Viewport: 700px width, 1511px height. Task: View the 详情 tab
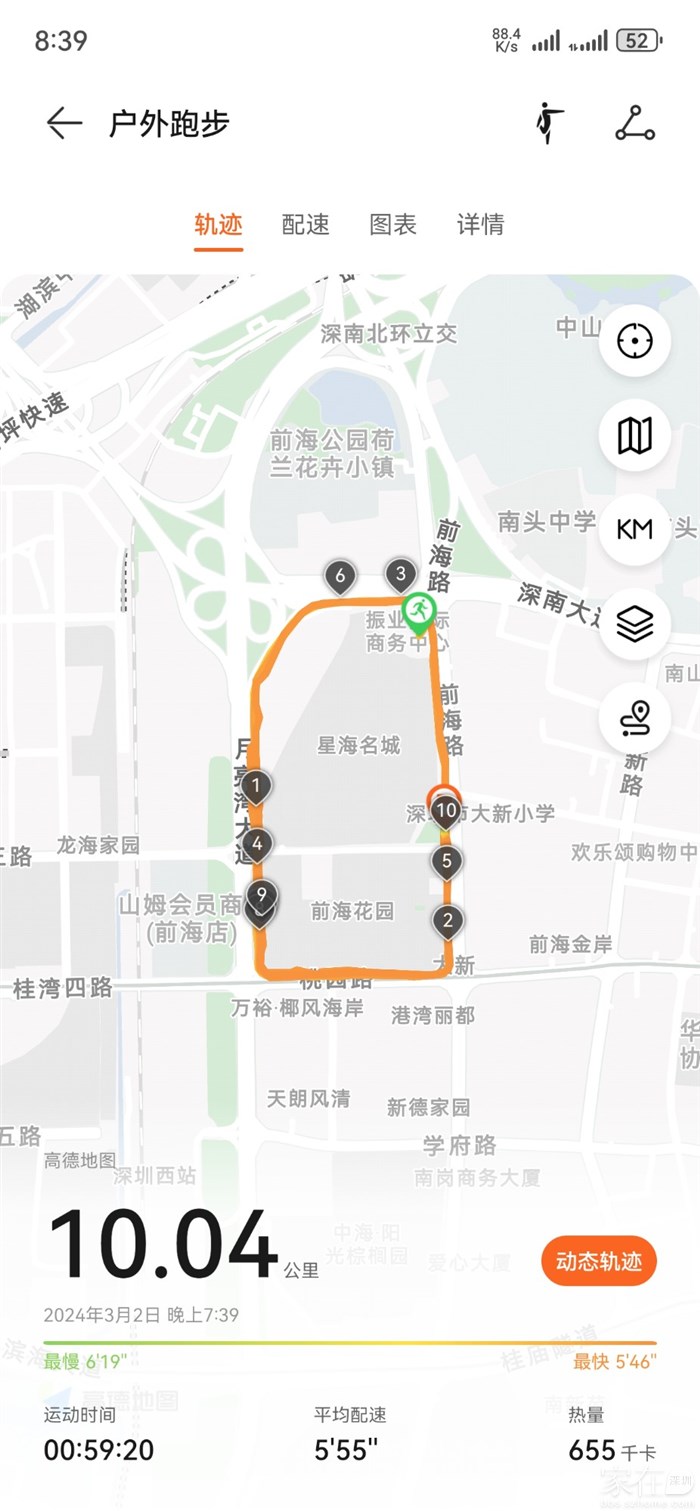[480, 224]
